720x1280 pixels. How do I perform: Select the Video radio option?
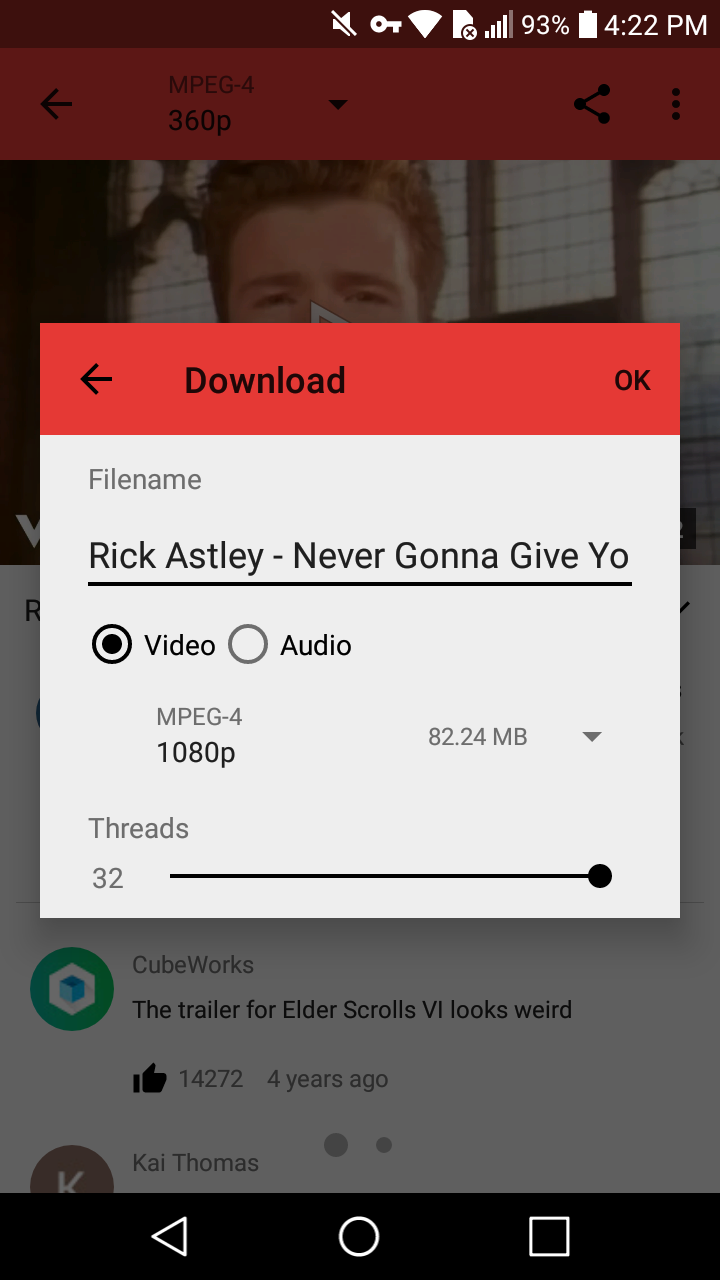coord(153,645)
